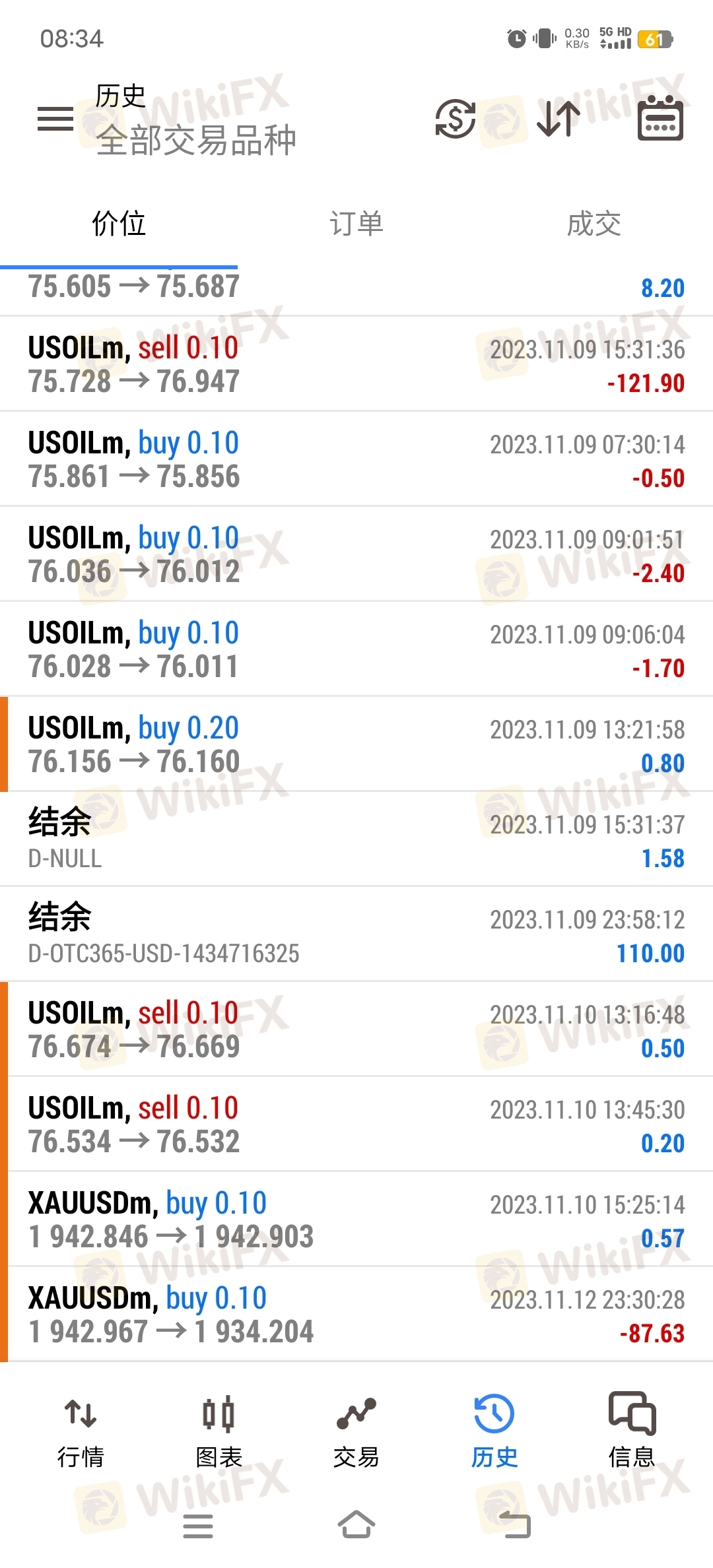Open the calendar date range picker
The image size is (713, 1568).
[660, 118]
